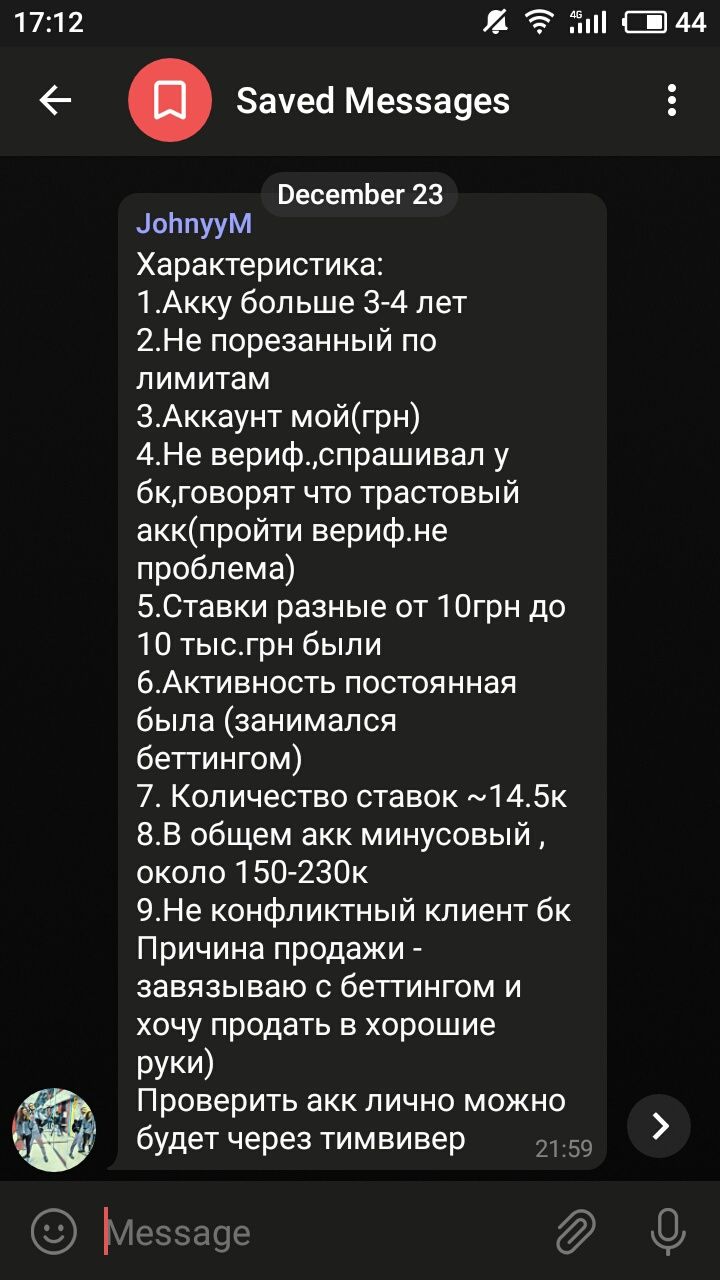Open the three-dot overflow menu
Screen dimensions: 720x1280
click(672, 100)
